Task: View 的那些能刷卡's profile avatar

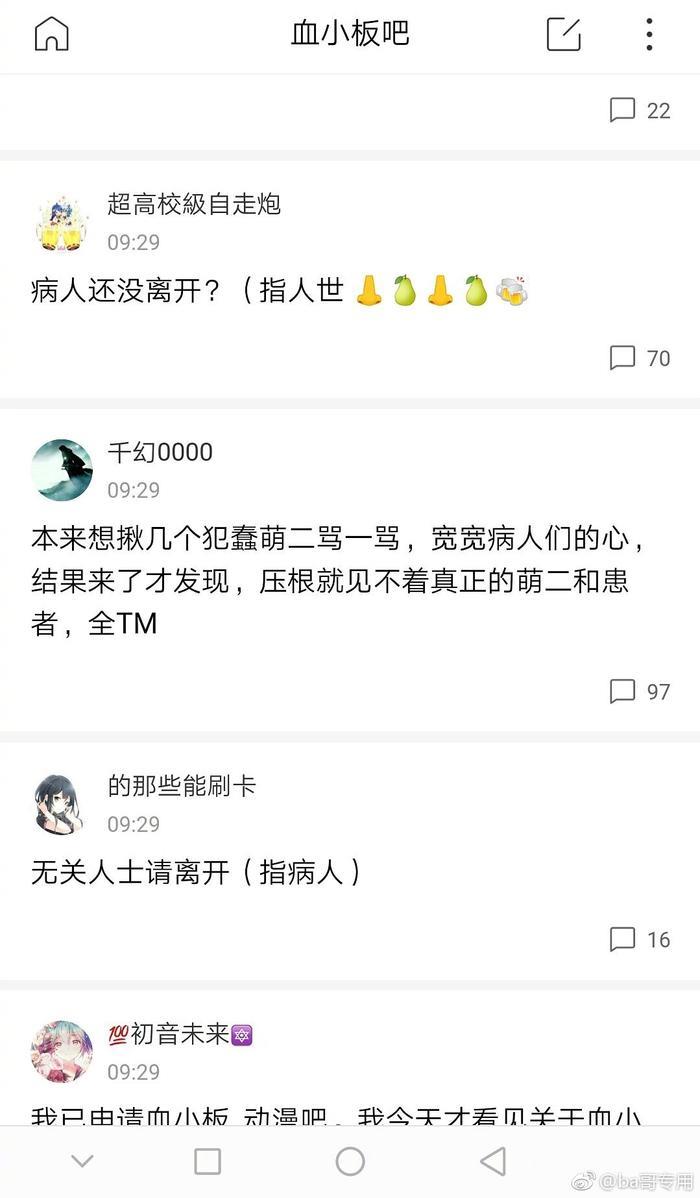Action: 62,804
